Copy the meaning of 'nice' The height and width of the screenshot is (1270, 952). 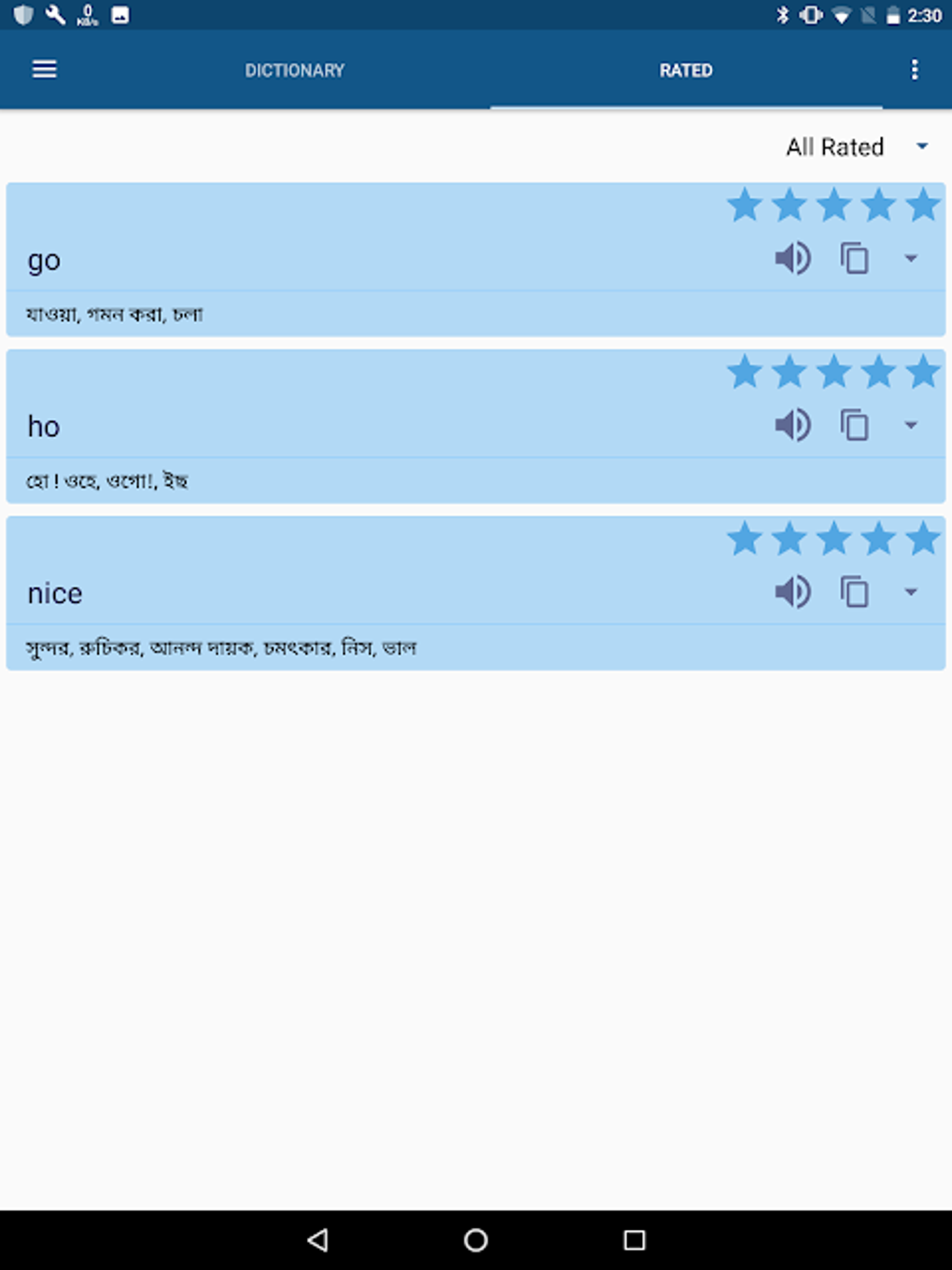pos(855,591)
